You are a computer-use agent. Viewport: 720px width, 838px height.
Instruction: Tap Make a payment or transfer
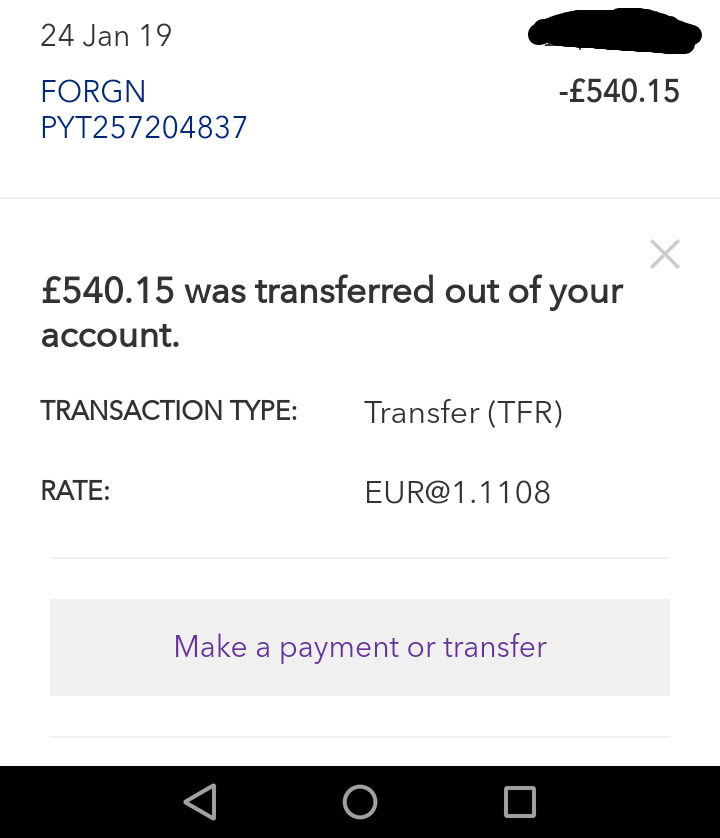[x=360, y=647]
